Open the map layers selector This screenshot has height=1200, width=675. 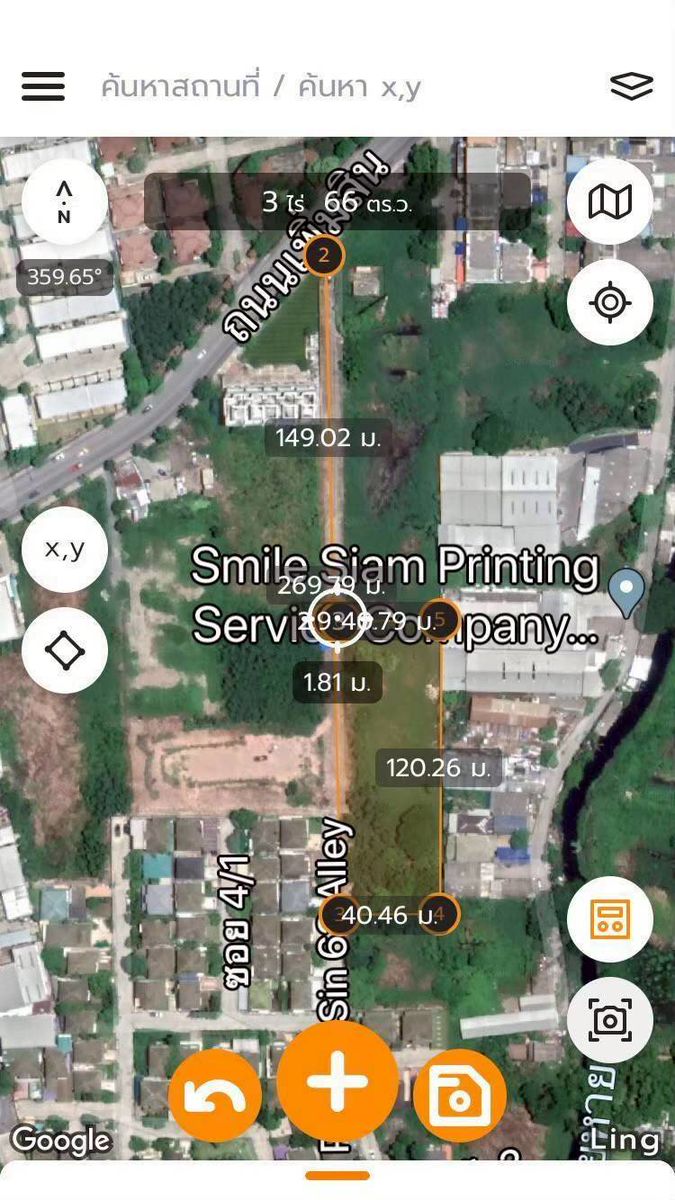631,87
